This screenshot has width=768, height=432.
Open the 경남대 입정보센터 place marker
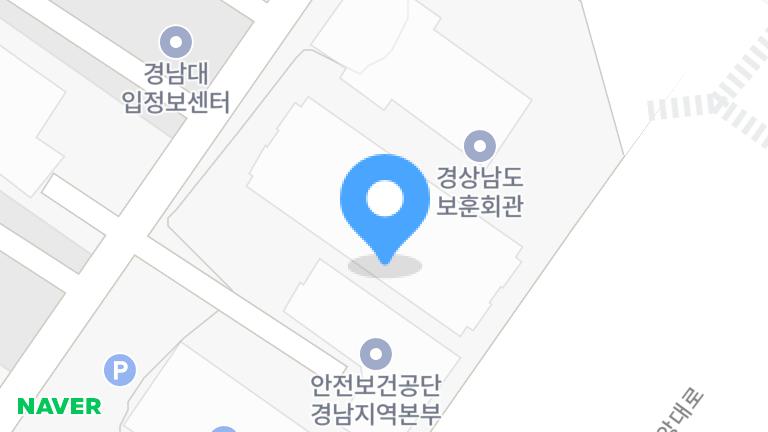pyautogui.click(x=176, y=42)
